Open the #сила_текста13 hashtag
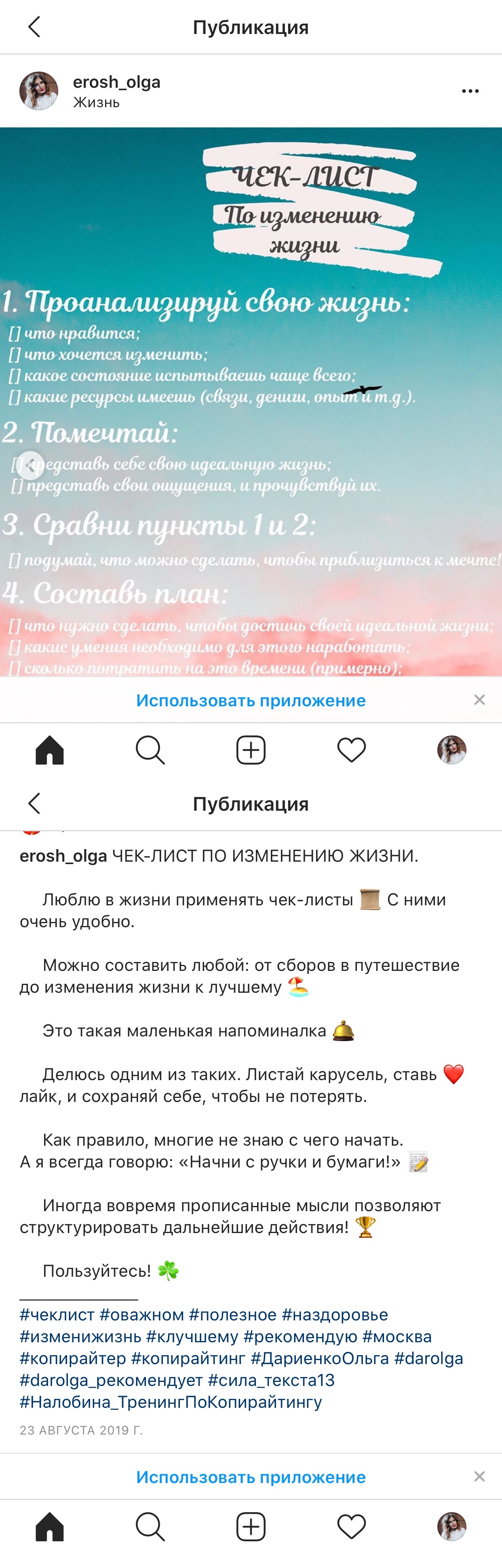 (271, 1380)
